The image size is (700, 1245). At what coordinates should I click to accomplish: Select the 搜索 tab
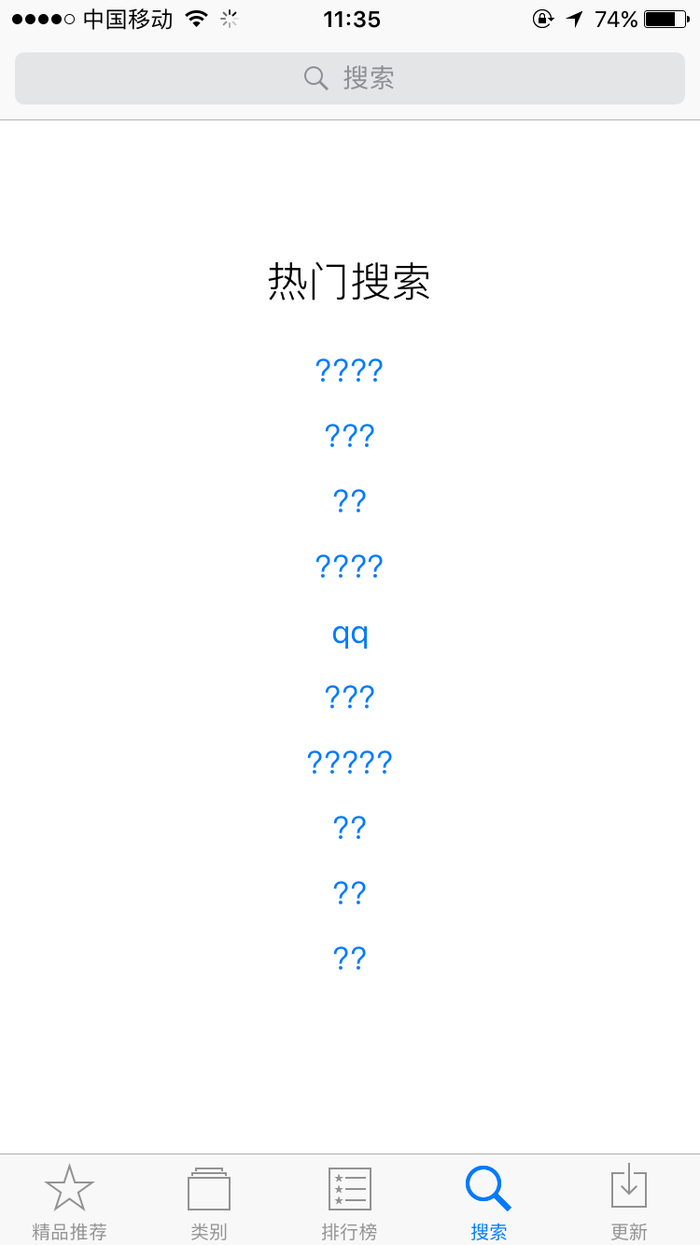point(489,1201)
